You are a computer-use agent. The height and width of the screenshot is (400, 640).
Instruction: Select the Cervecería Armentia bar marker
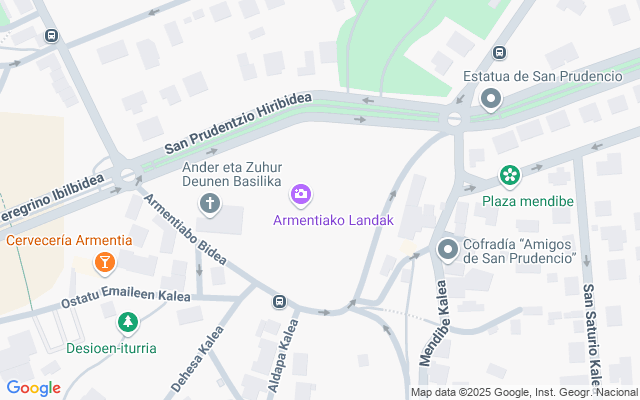point(103,264)
